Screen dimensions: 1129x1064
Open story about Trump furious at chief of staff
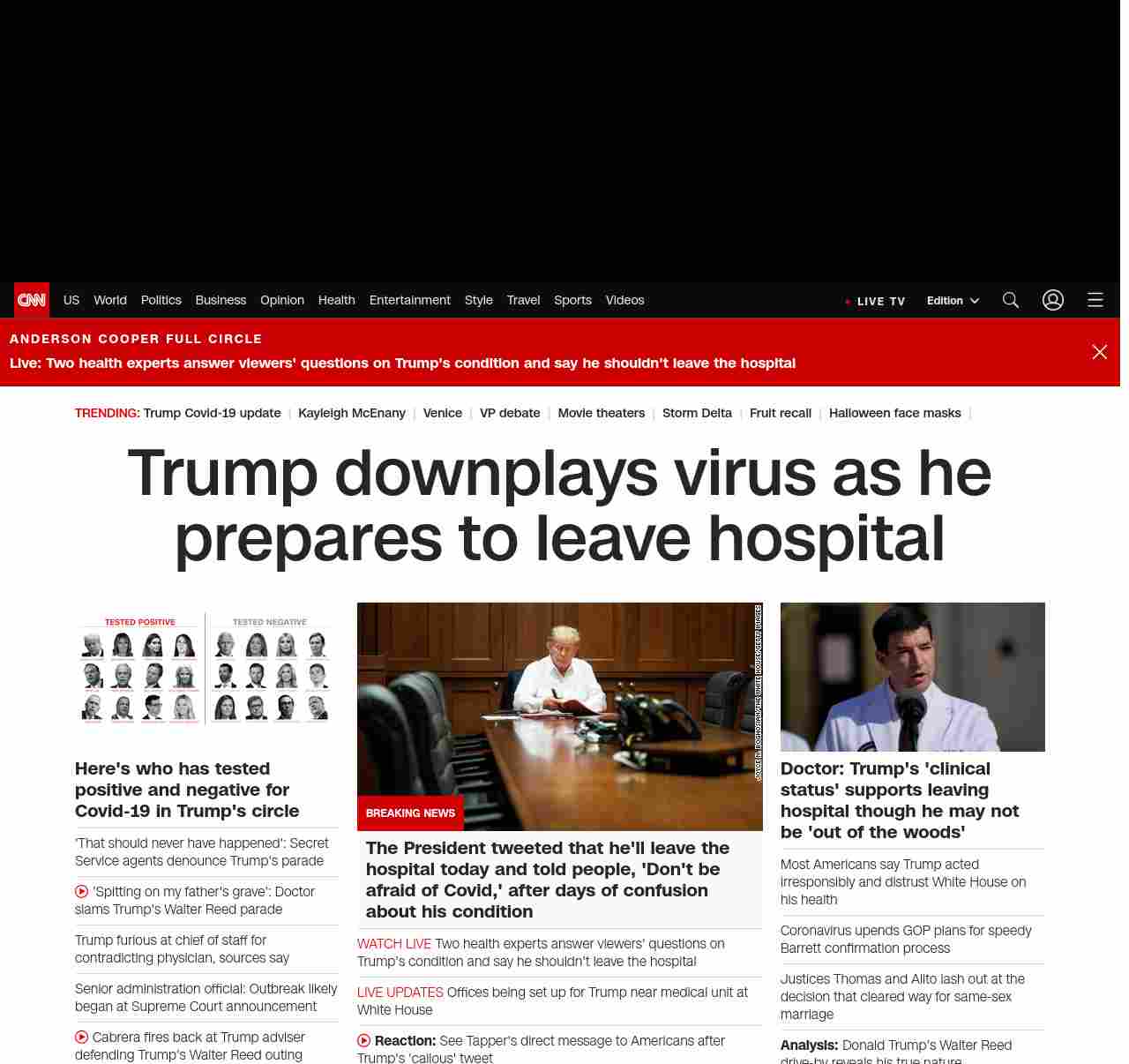coord(182,948)
